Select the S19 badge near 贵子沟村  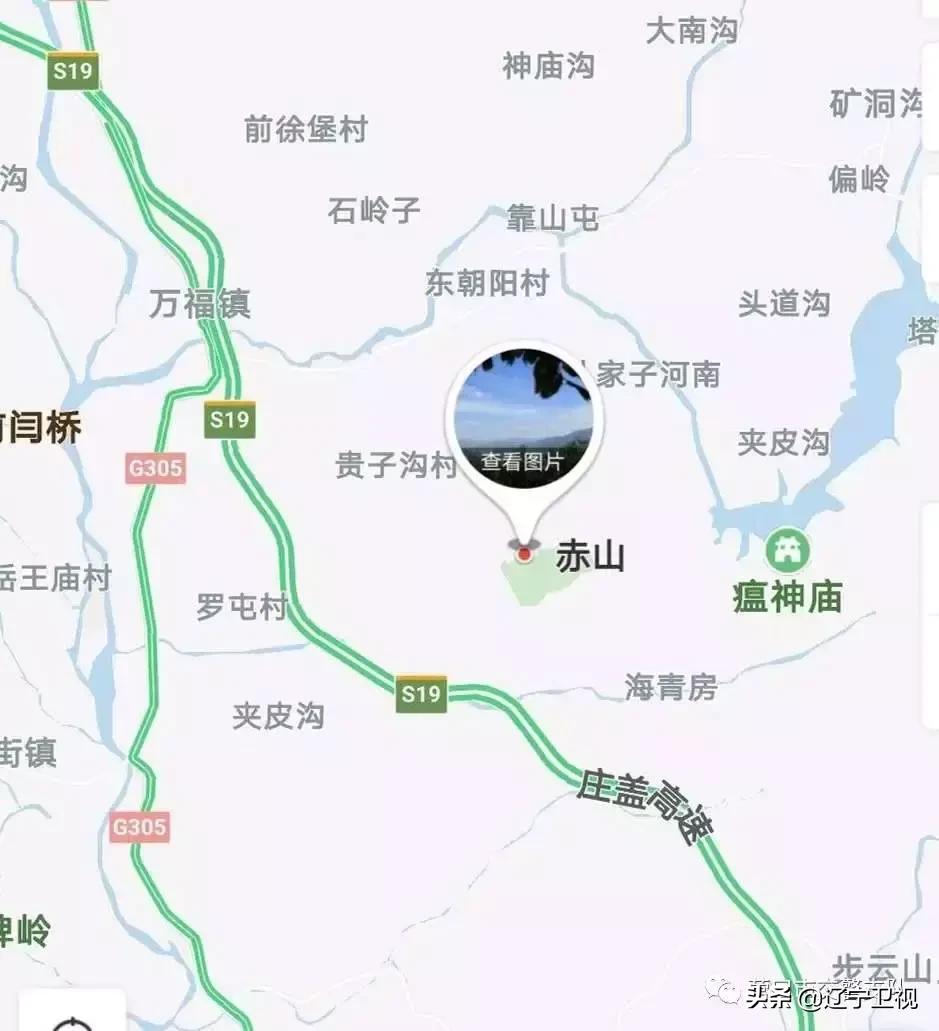229,420
